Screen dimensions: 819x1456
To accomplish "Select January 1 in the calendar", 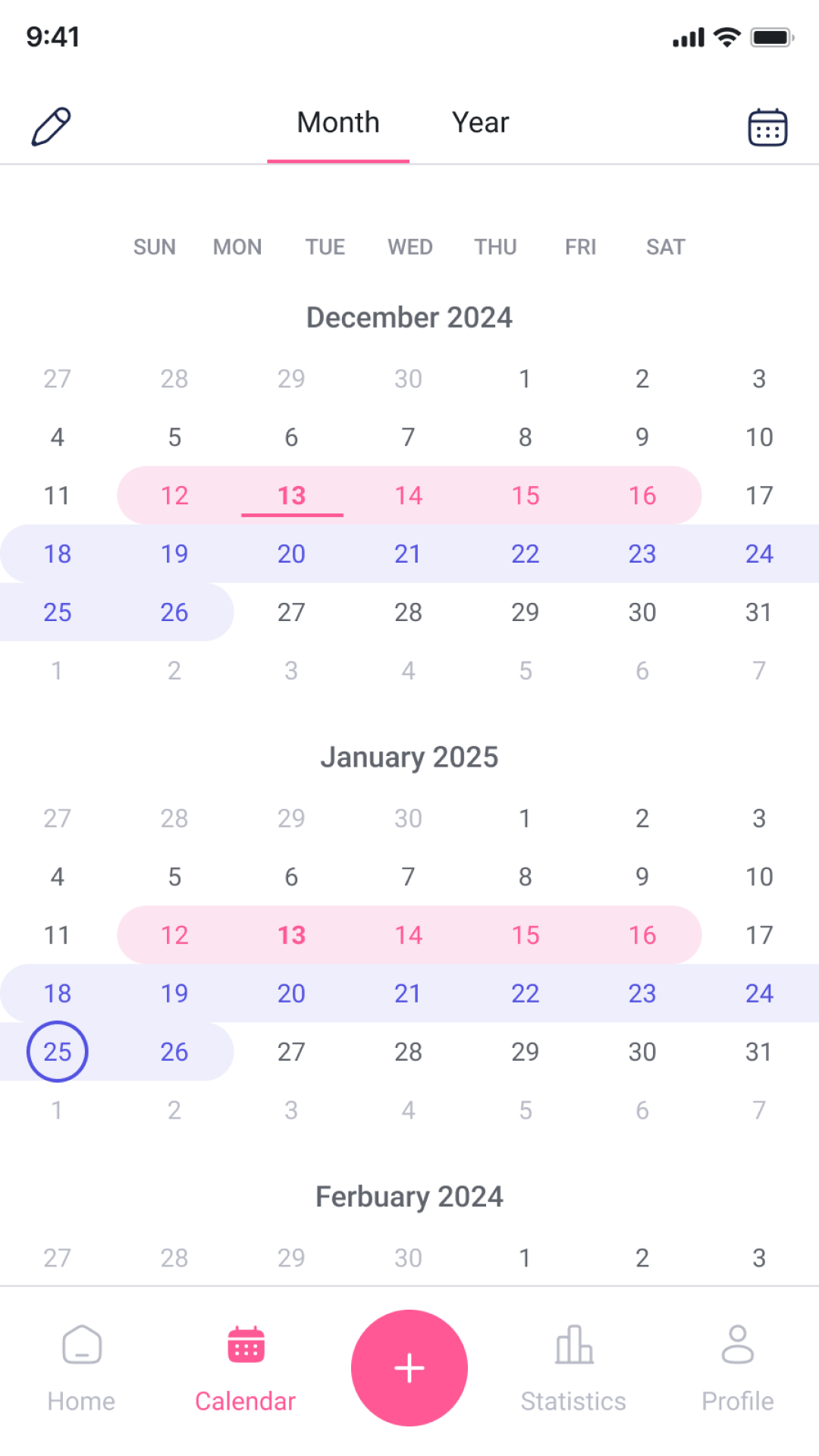I will point(525,818).
